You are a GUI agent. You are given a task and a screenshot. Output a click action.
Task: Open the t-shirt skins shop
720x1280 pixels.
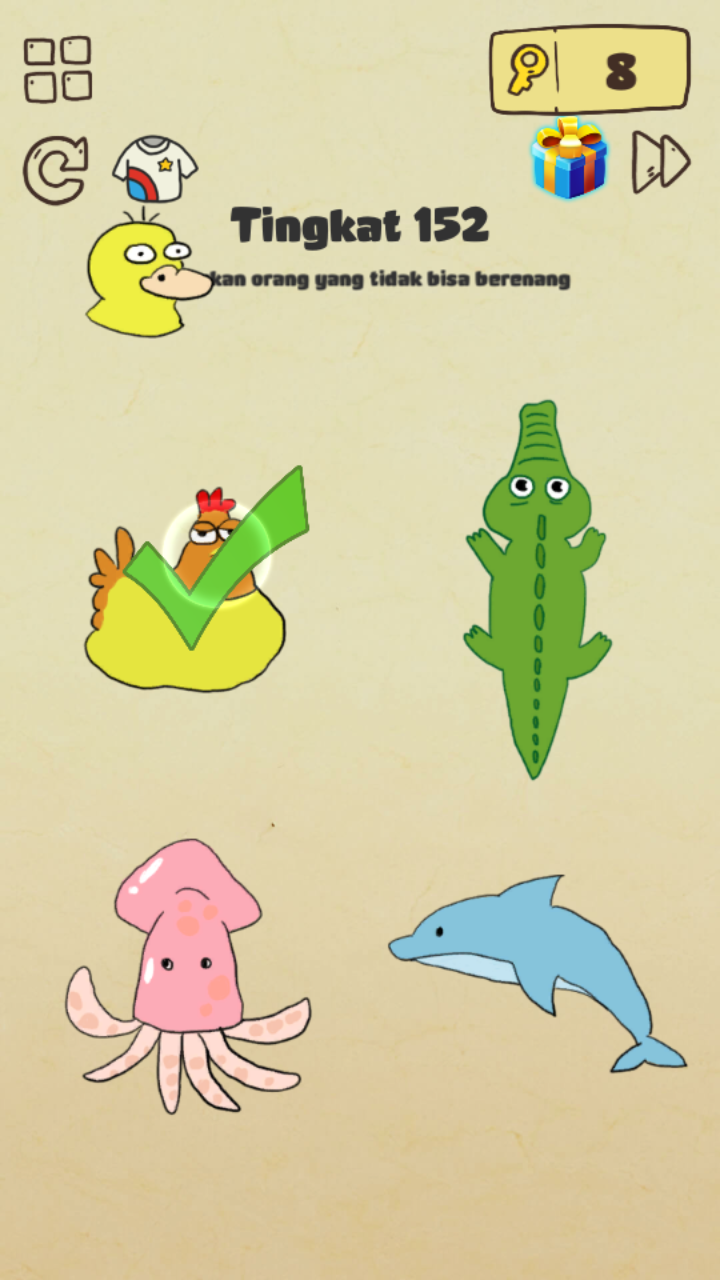[155, 168]
